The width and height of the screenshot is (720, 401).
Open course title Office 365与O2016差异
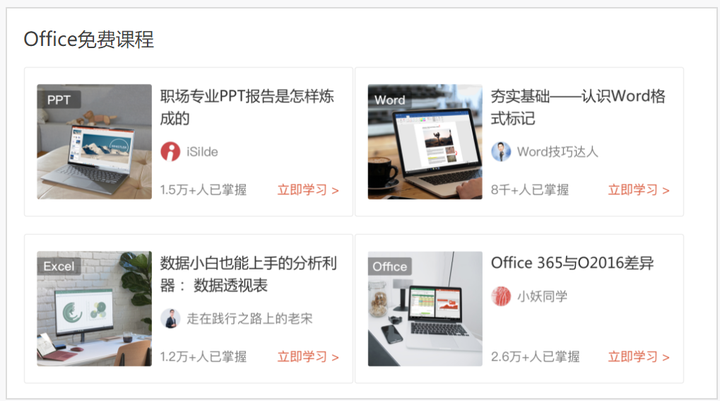(x=572, y=264)
